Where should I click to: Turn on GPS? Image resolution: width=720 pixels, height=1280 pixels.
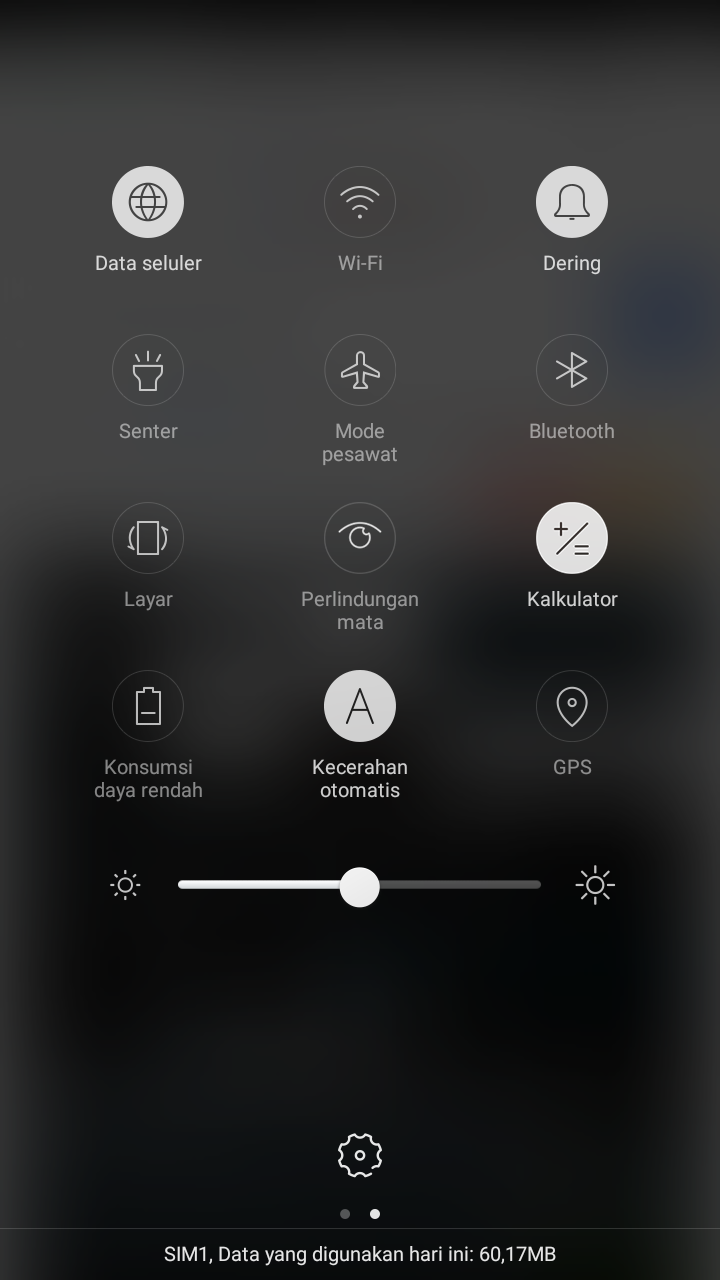click(572, 706)
